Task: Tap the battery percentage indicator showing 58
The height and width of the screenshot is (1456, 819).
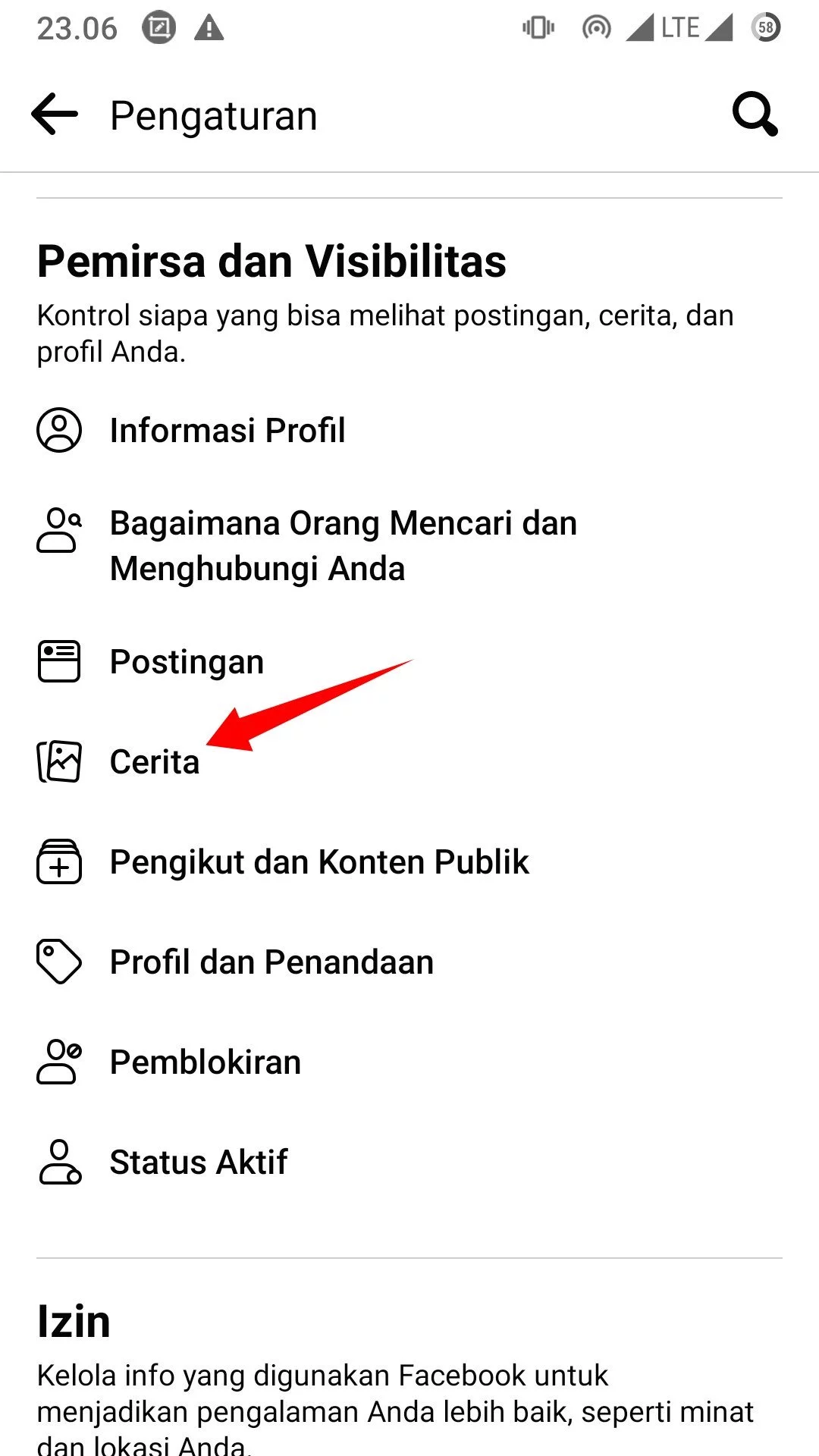Action: (764, 27)
